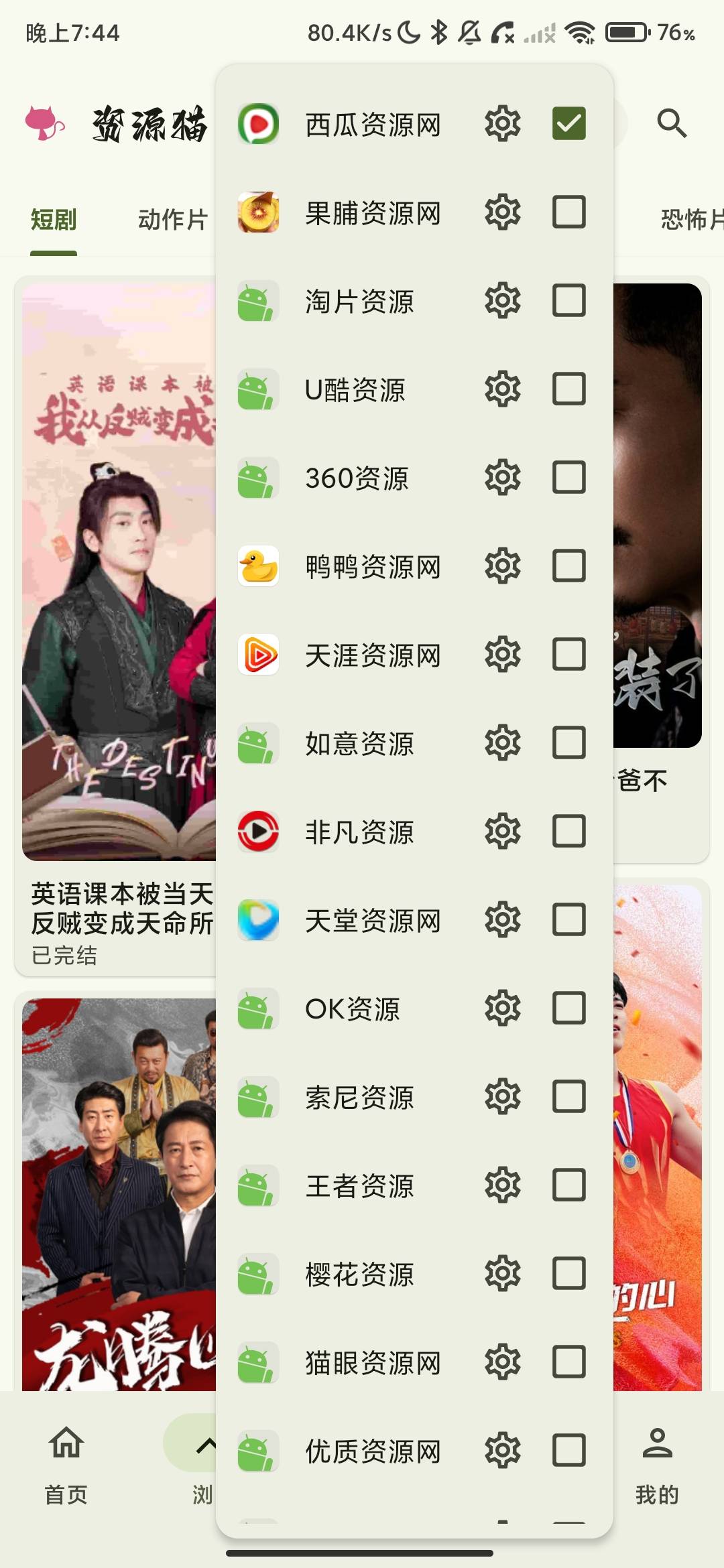Pick 索尼资源 as the source
The width and height of the screenshot is (724, 1568).
coord(414,1096)
